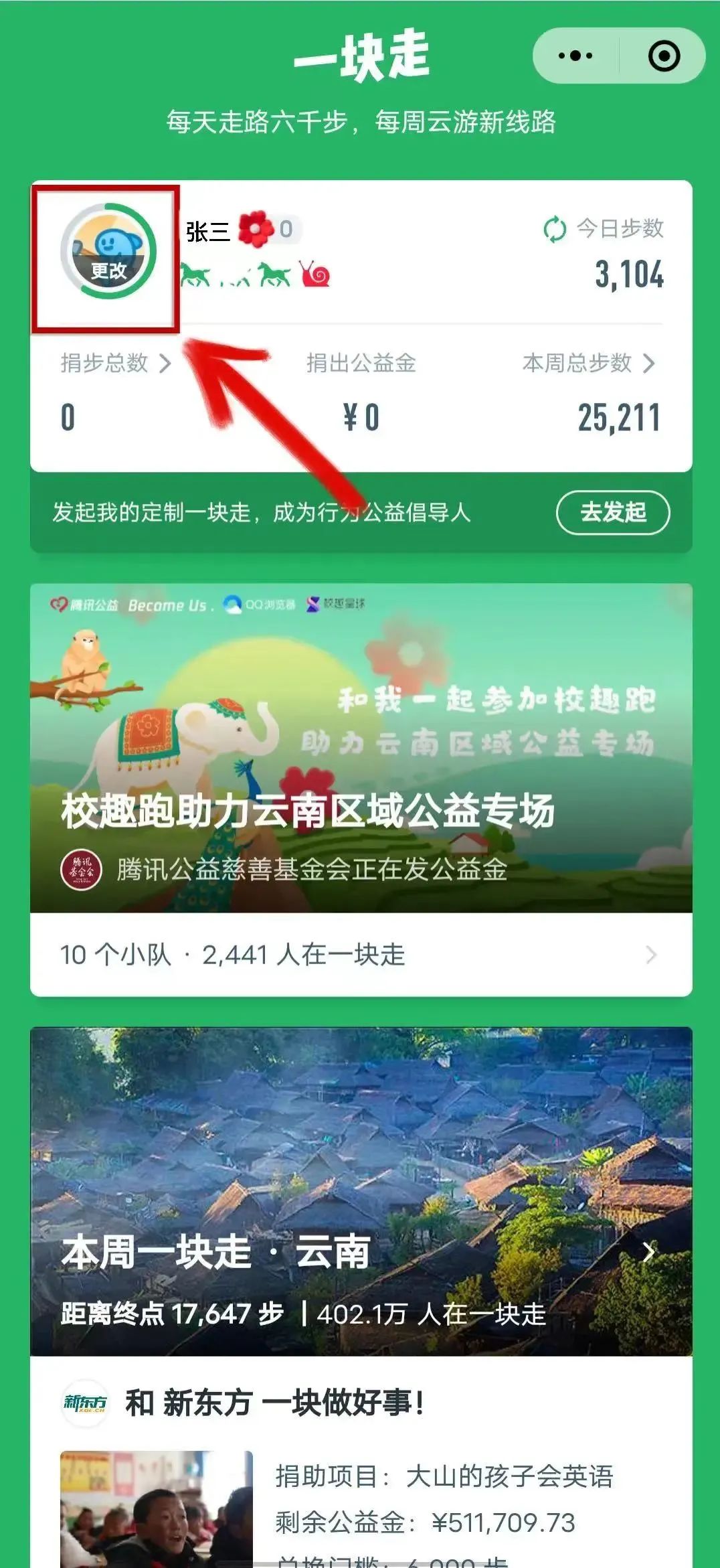Open 本周总步数 details
720x1568 pixels.
click(588, 364)
